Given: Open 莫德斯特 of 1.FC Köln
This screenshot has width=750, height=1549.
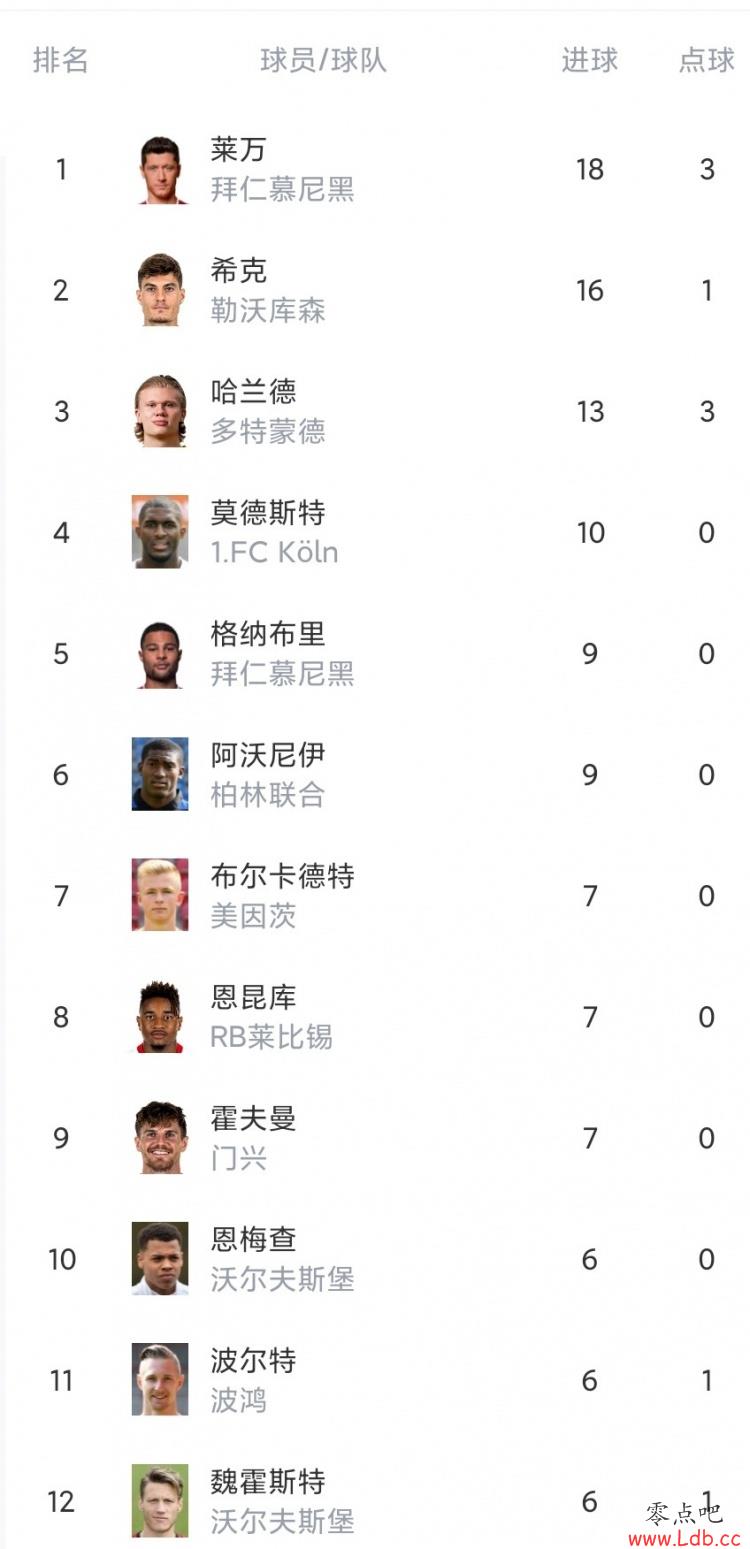Looking at the screenshot, I should pyautogui.click(x=375, y=532).
